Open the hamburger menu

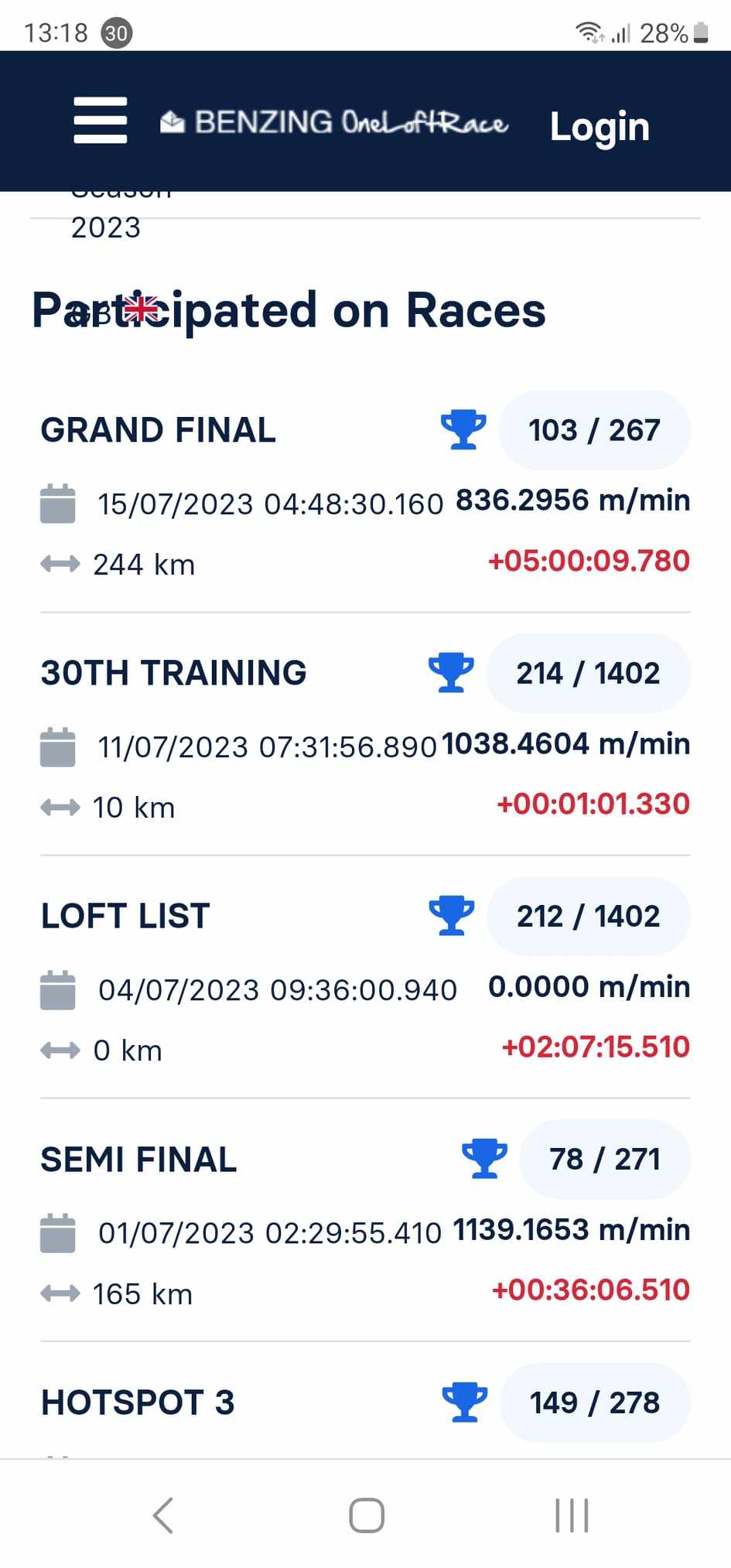(101, 121)
